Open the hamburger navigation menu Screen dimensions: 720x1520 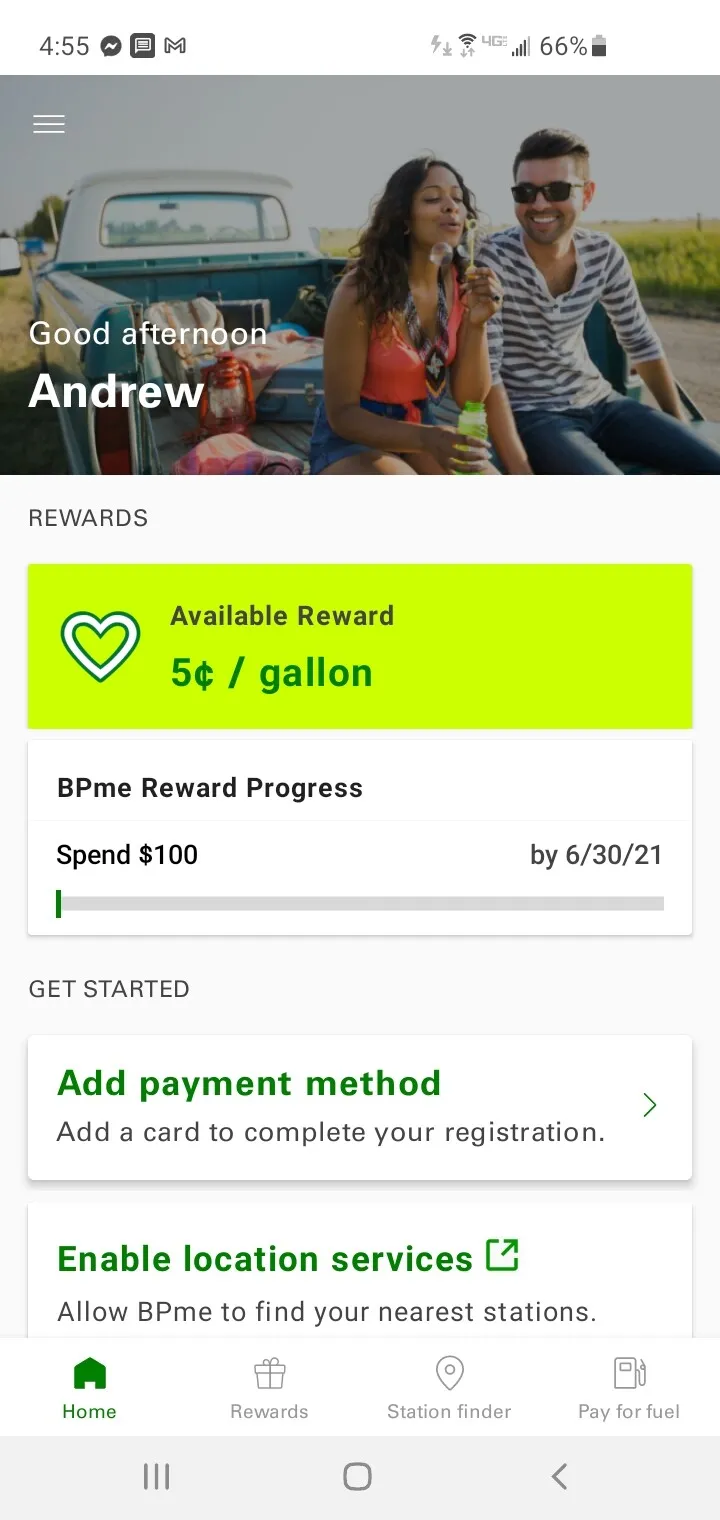(48, 123)
